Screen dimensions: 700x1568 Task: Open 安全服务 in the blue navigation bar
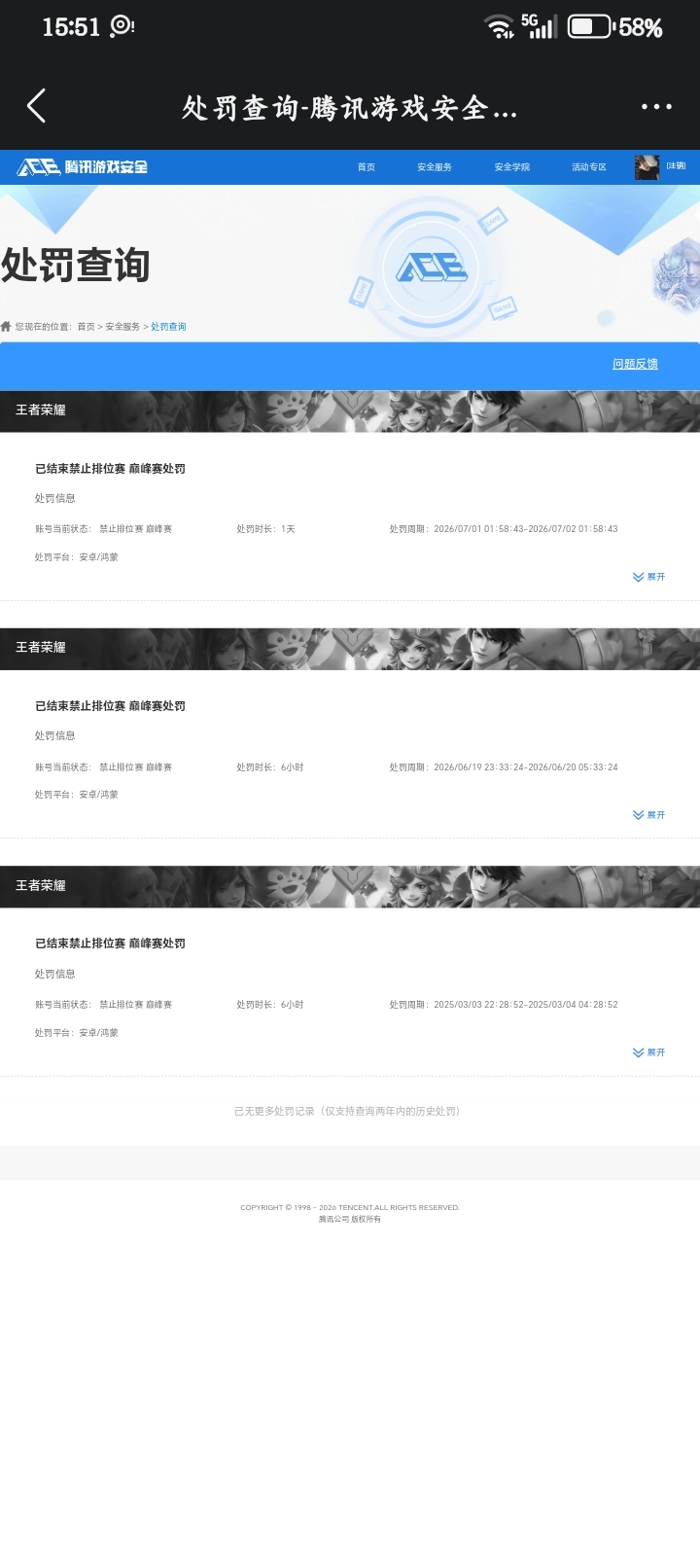[x=435, y=167]
